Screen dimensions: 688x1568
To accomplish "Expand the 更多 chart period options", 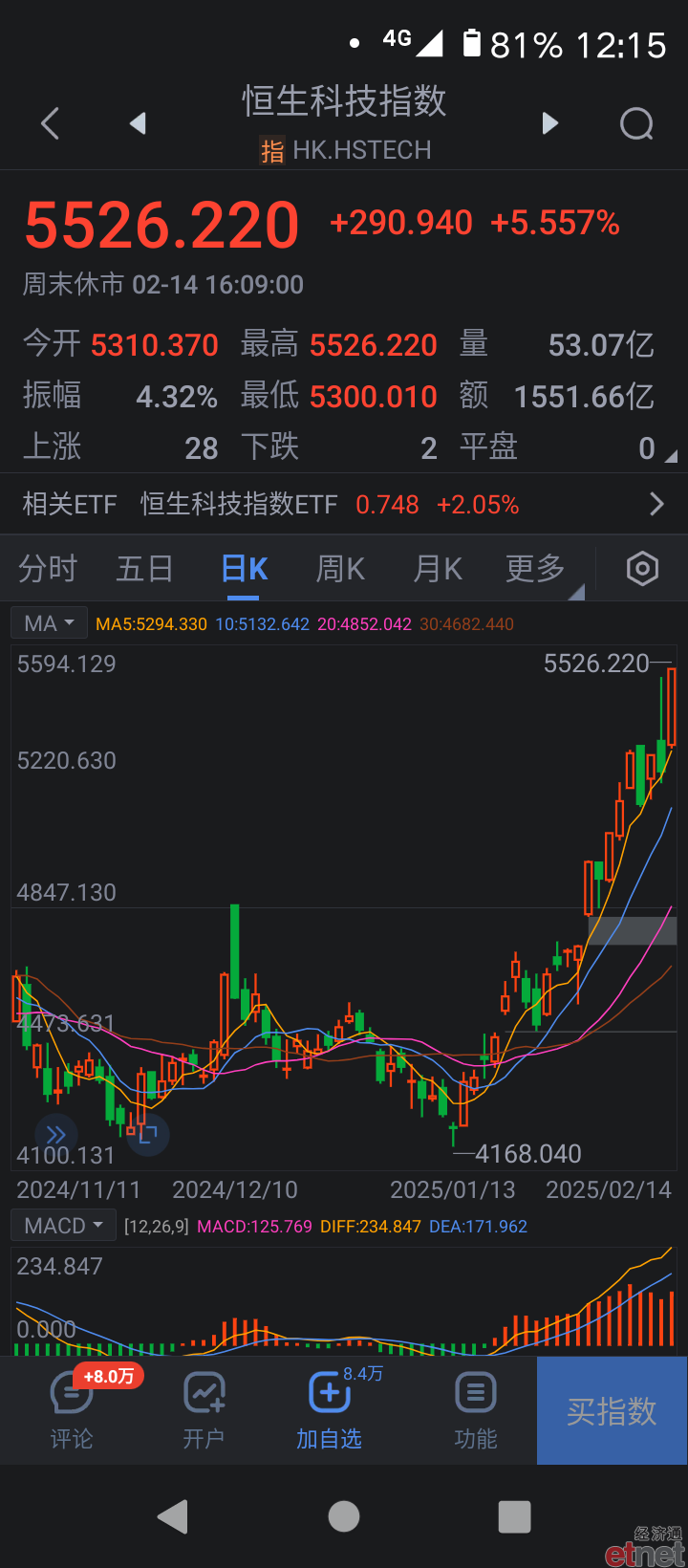I will pos(536,569).
